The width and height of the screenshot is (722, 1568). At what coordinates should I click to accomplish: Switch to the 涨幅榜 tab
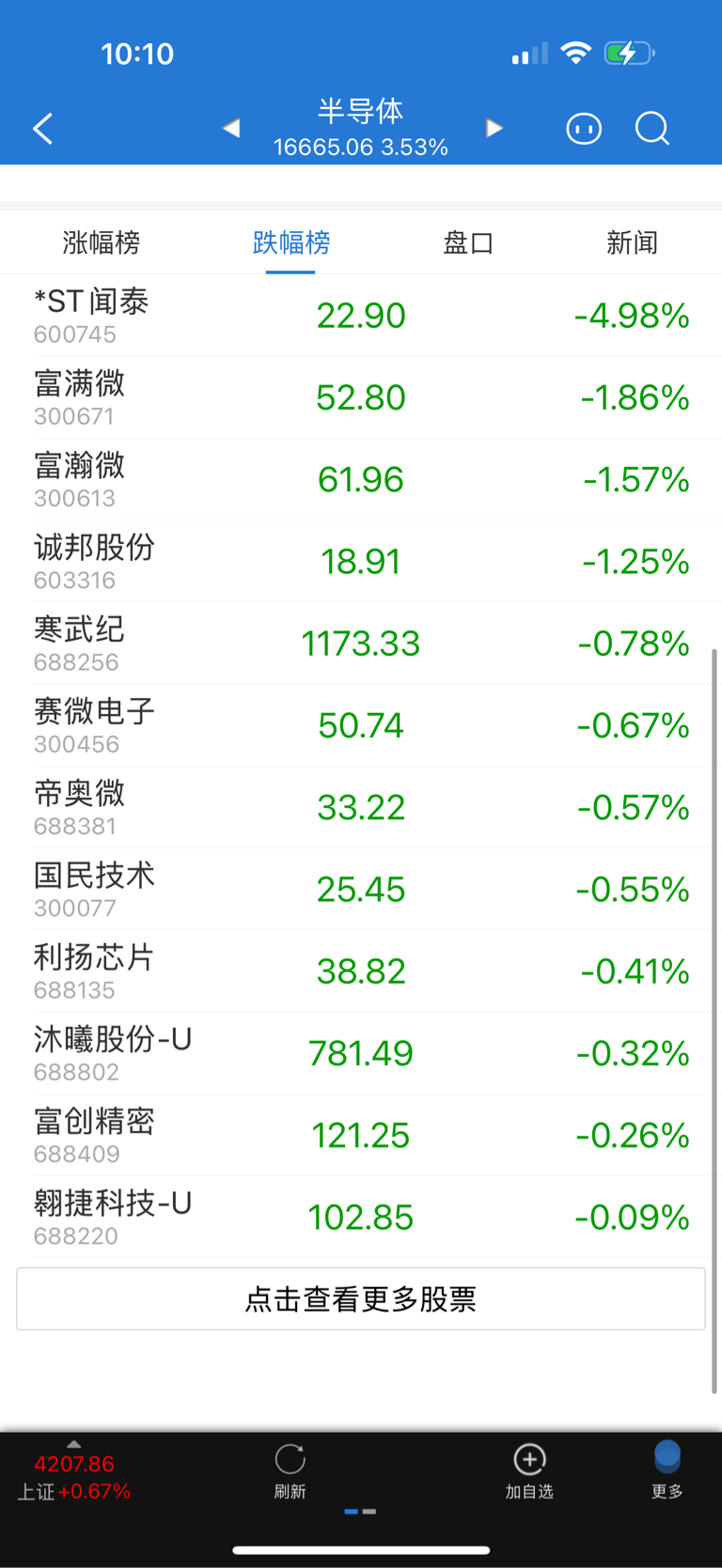point(102,242)
